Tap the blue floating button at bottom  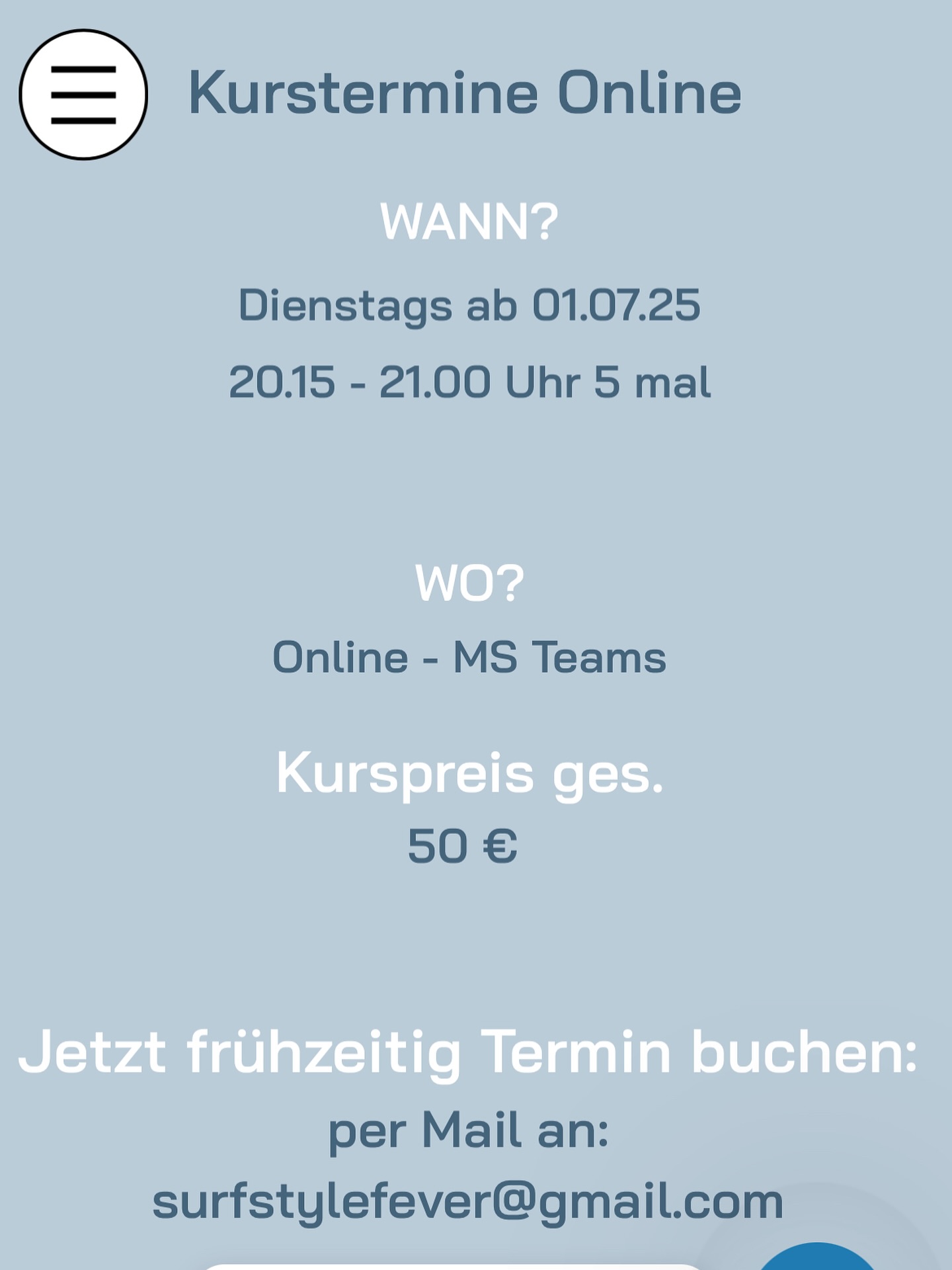click(818, 1257)
